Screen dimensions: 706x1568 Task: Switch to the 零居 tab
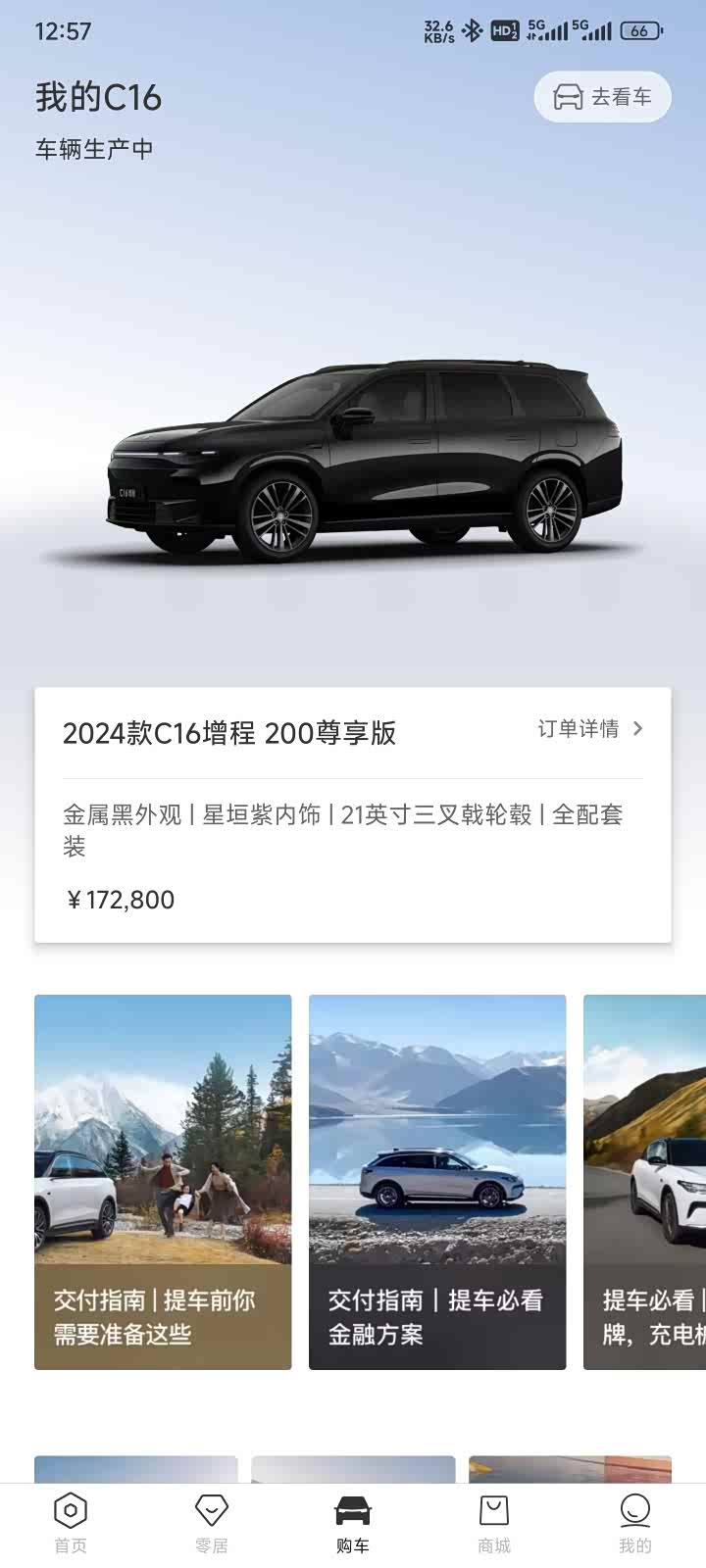coord(212,1524)
